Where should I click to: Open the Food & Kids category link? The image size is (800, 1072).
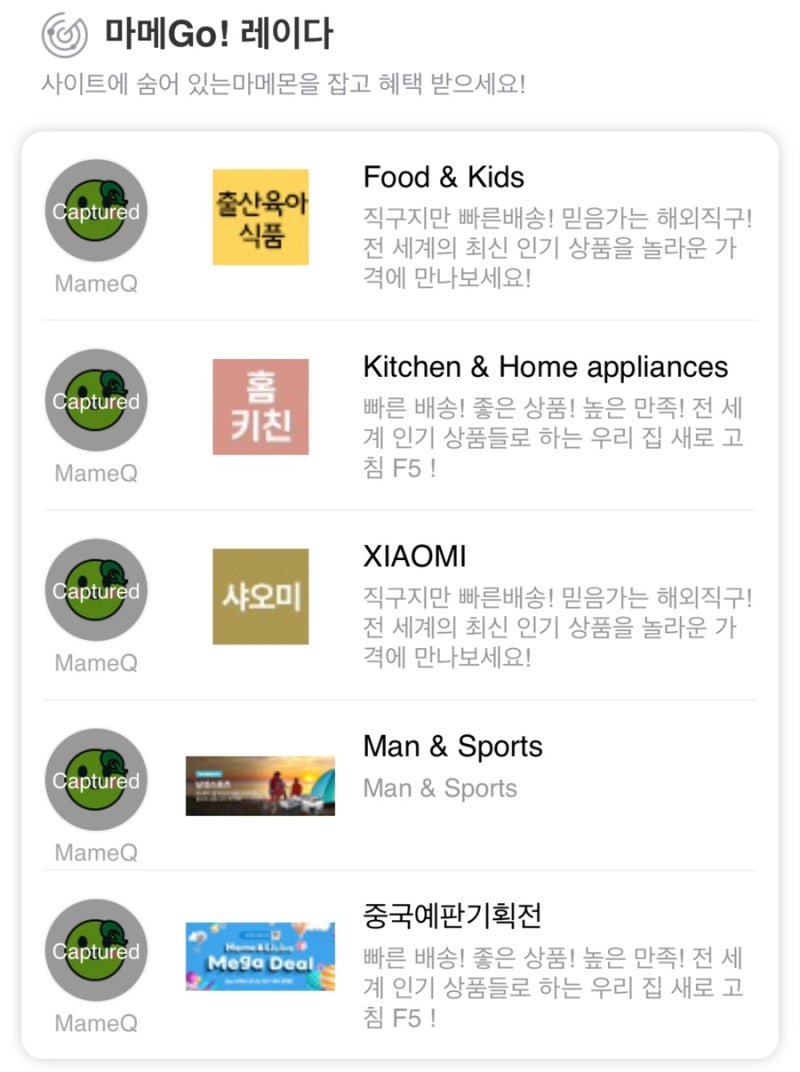443,177
